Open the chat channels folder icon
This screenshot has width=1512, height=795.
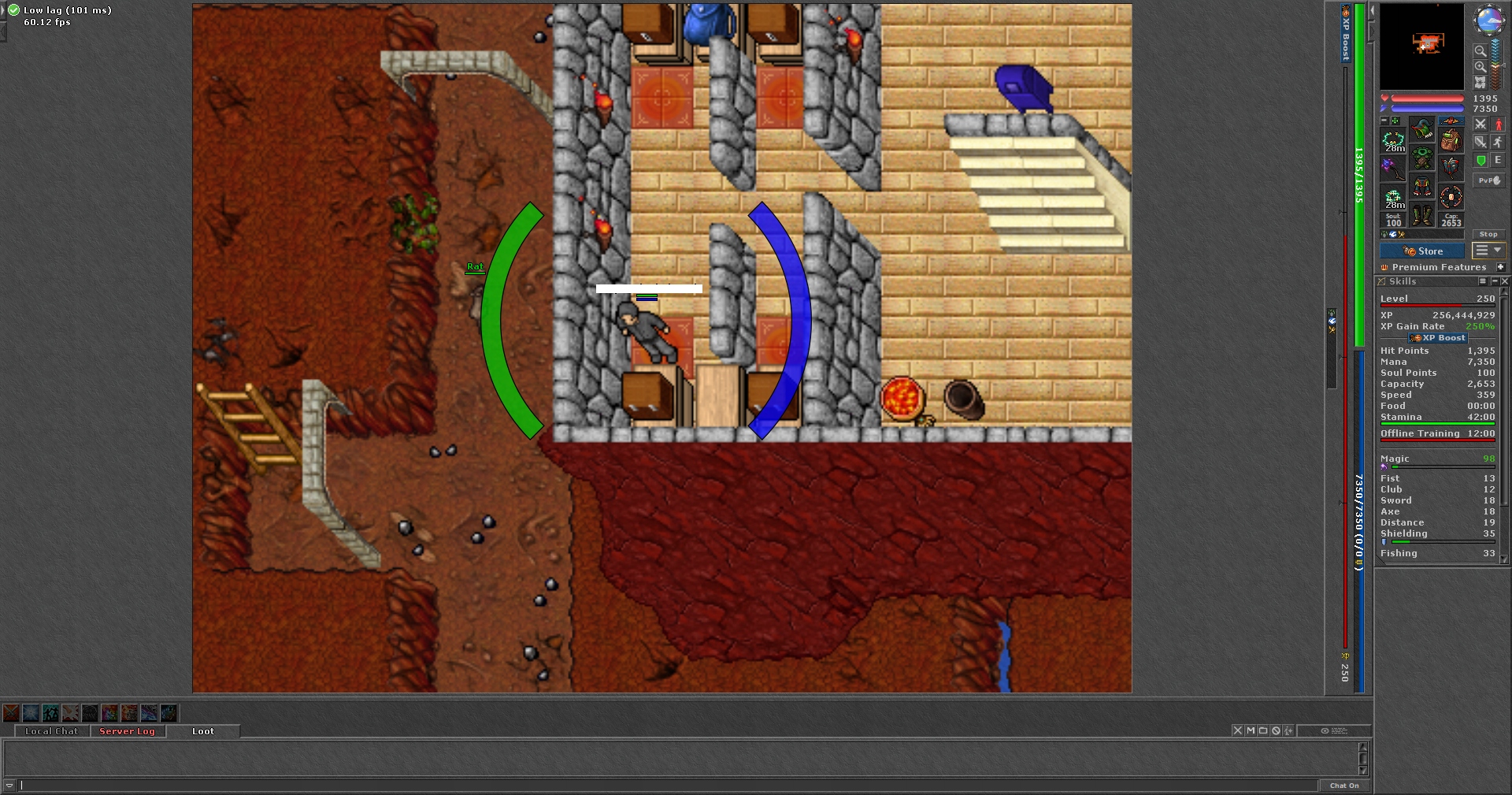[x=1263, y=730]
